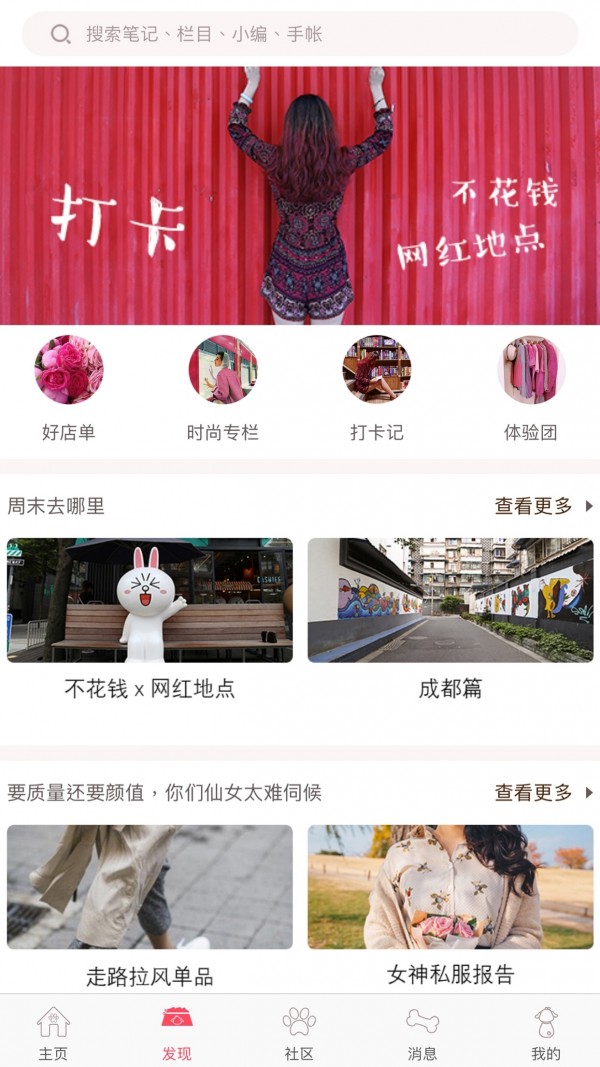Switch to the 主页 tab
The width and height of the screenshot is (600, 1067).
coord(53,1033)
